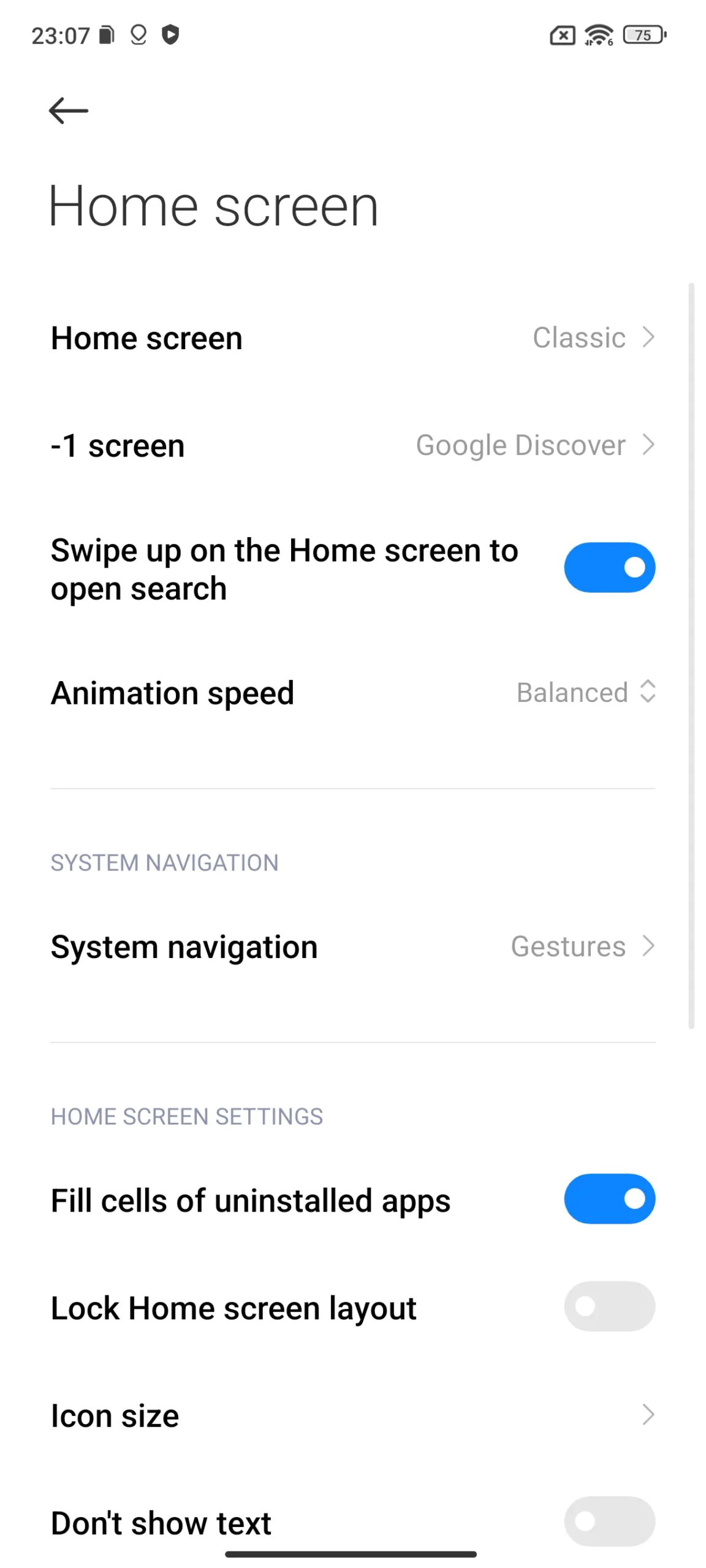Open the Home screen Classic mode setting

pos(353,337)
